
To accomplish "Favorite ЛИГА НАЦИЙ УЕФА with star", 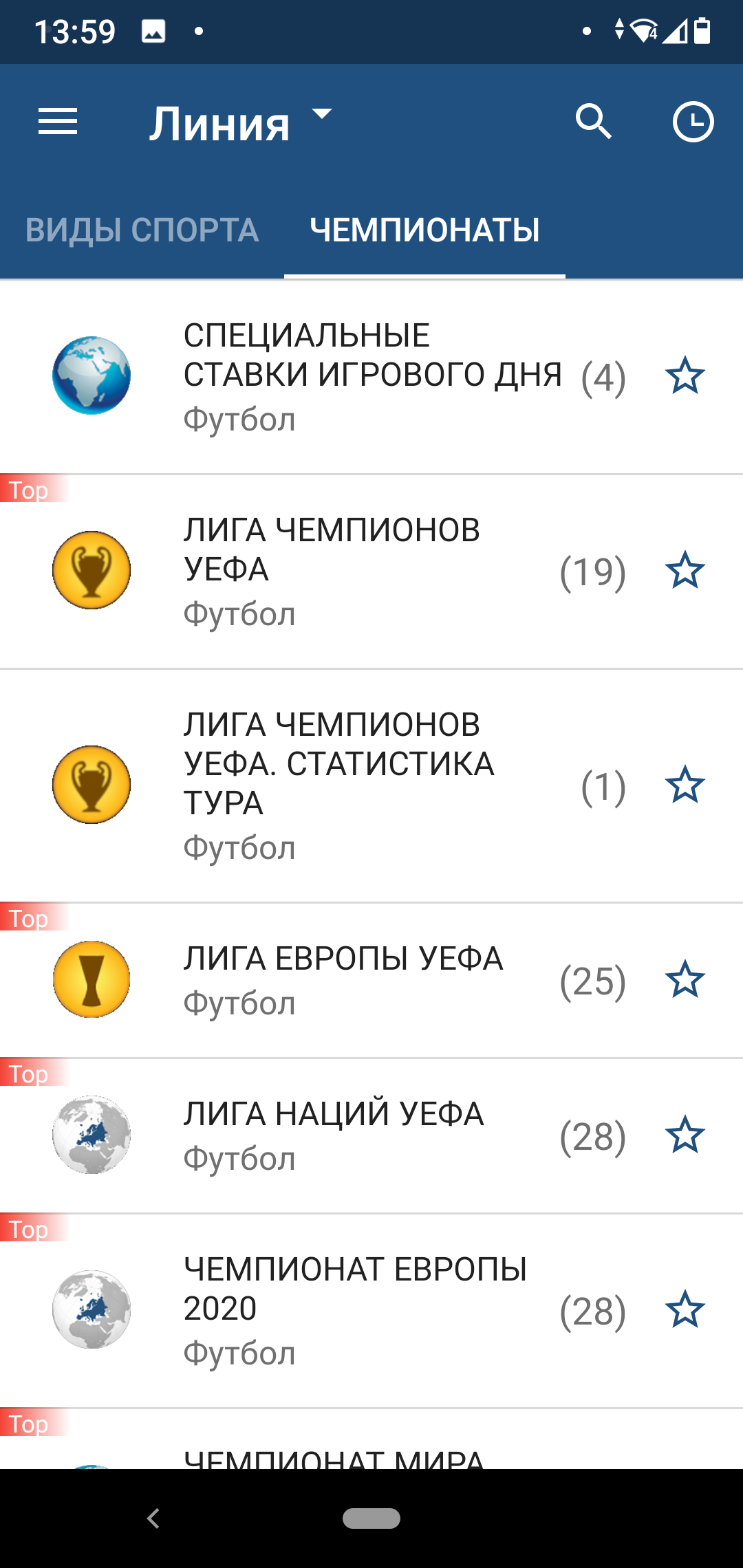I will coord(685,1135).
